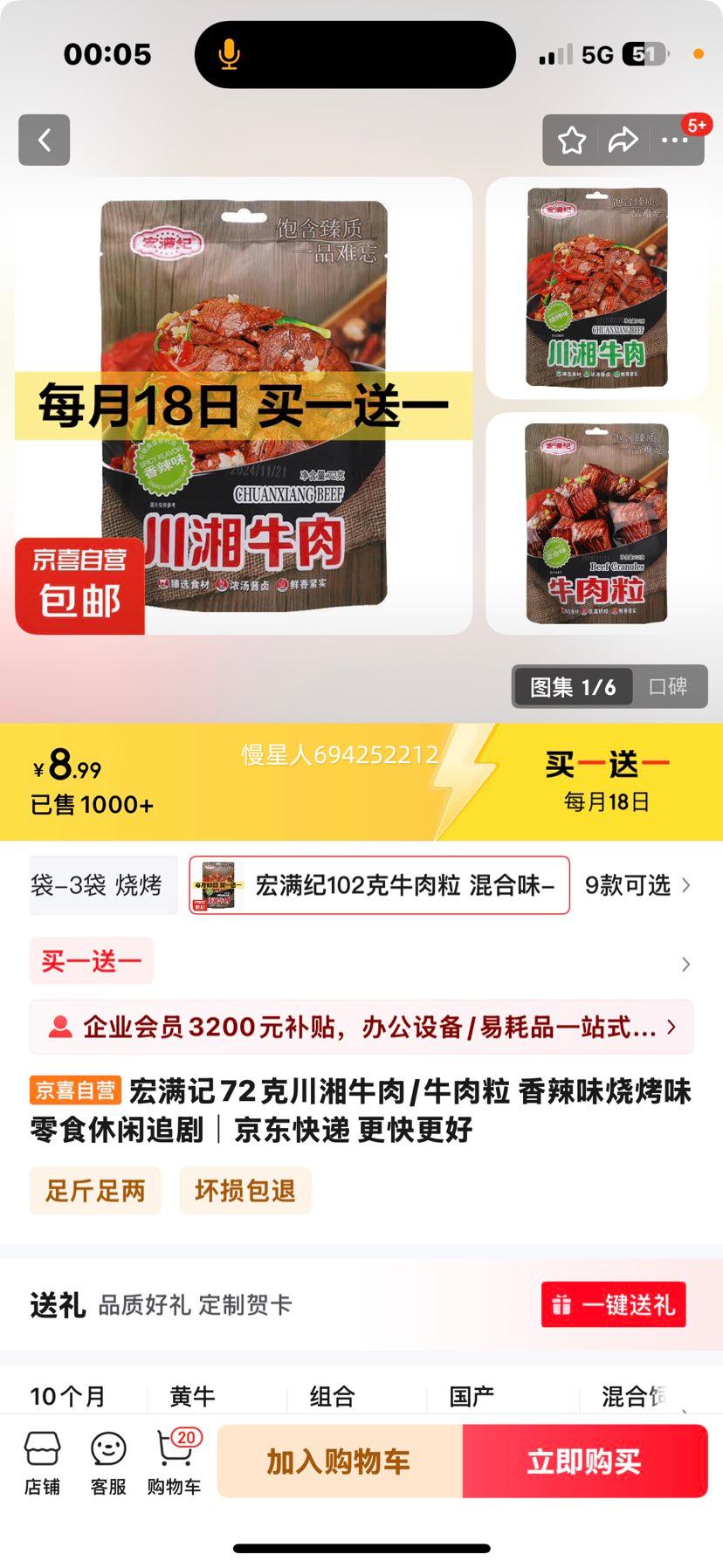Open the share options icon
Viewport: 723px width, 1568px height.
tap(623, 140)
